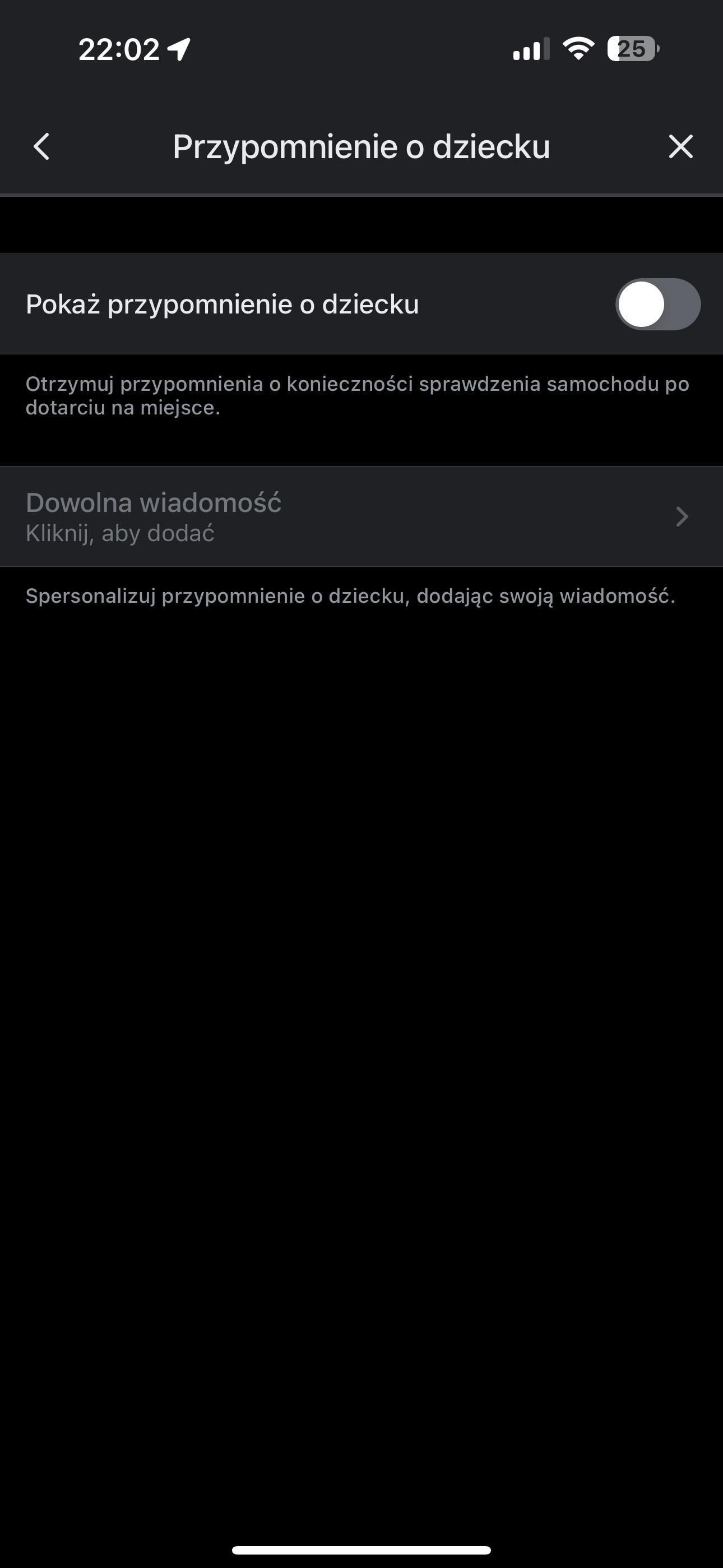This screenshot has width=723, height=1568.
Task: Go back using the header arrow
Action: pos(41,147)
